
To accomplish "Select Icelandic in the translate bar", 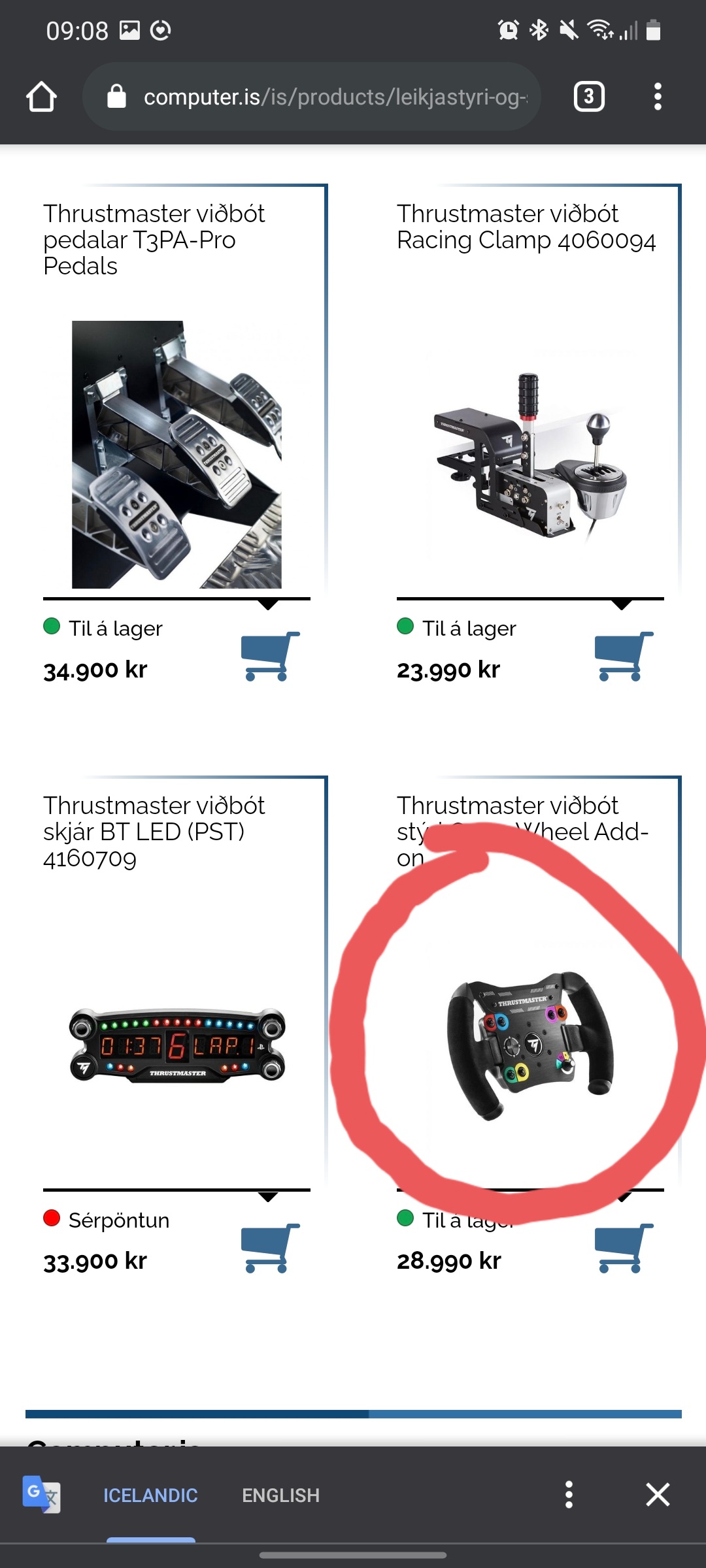I will [x=150, y=1495].
